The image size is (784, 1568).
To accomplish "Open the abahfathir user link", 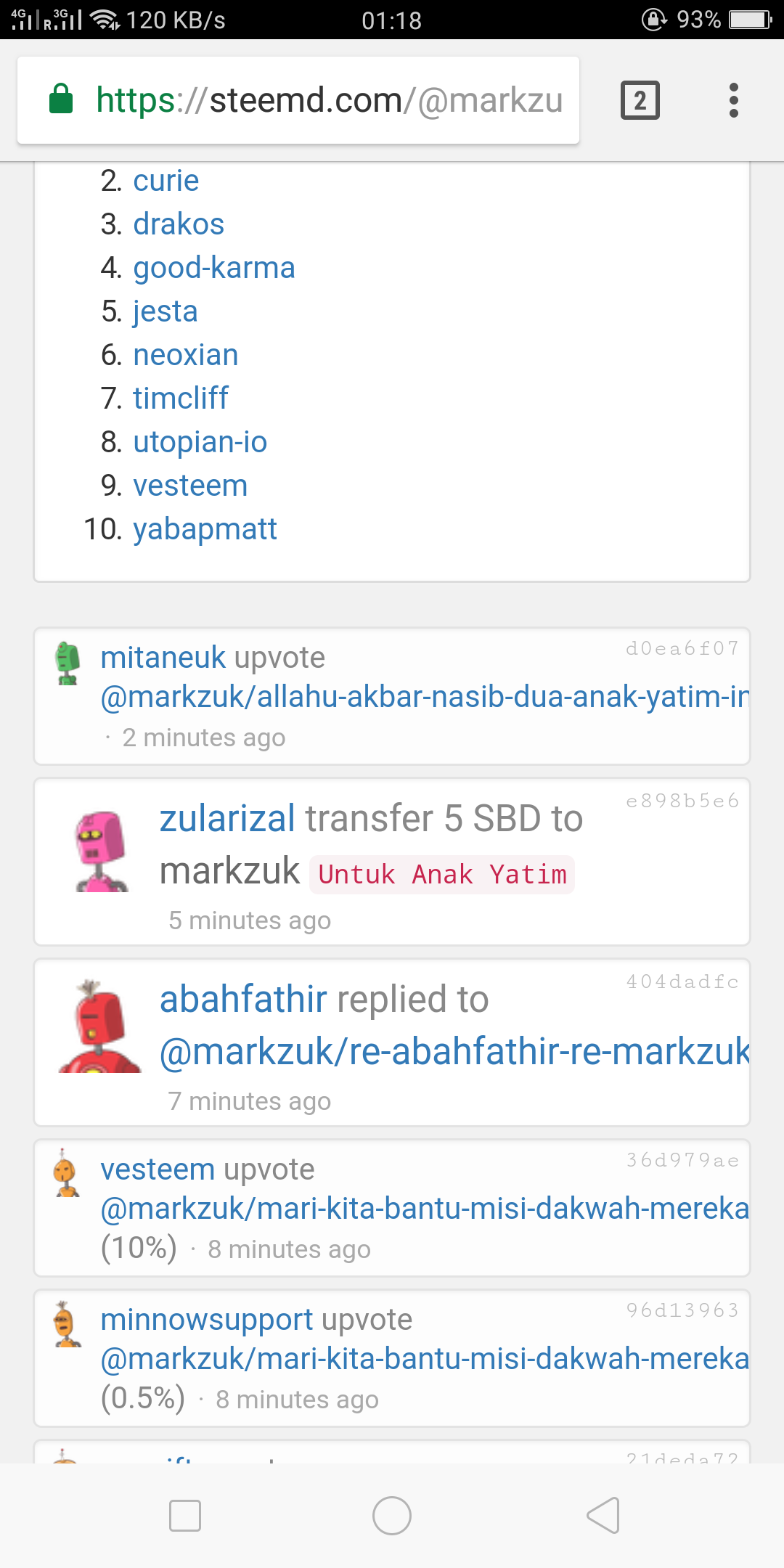I will tap(243, 1000).
